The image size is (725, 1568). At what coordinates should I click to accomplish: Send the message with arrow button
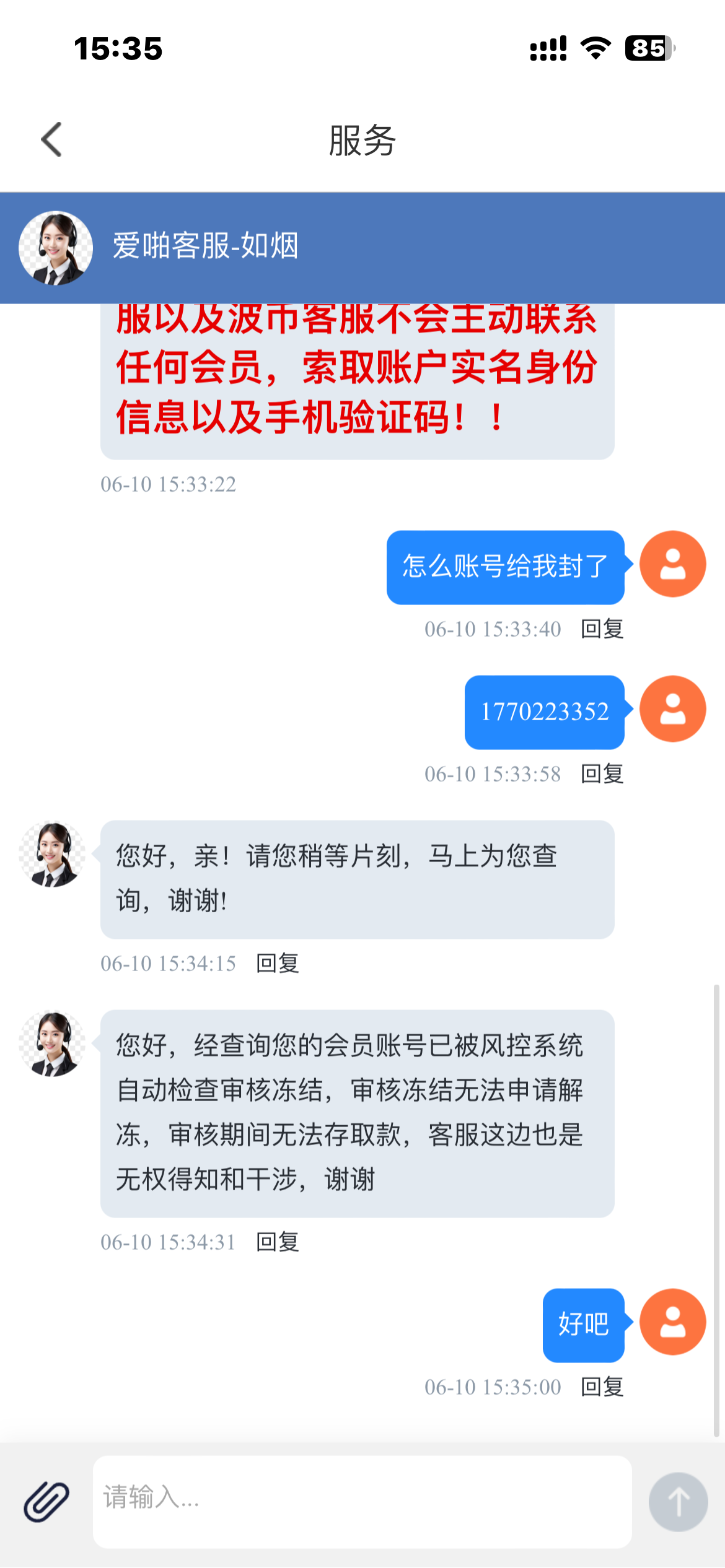coord(678,1501)
